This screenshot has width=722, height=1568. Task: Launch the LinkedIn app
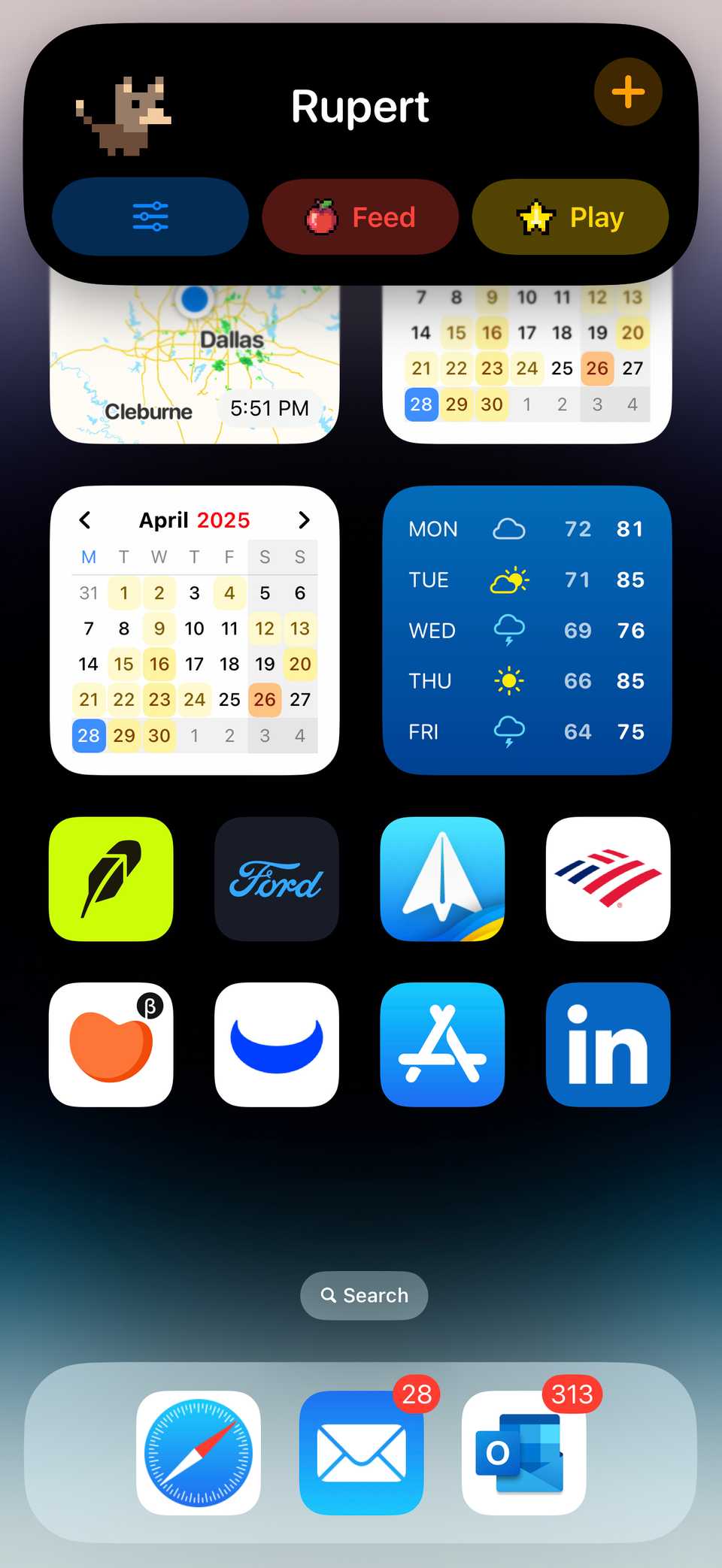tap(608, 1044)
